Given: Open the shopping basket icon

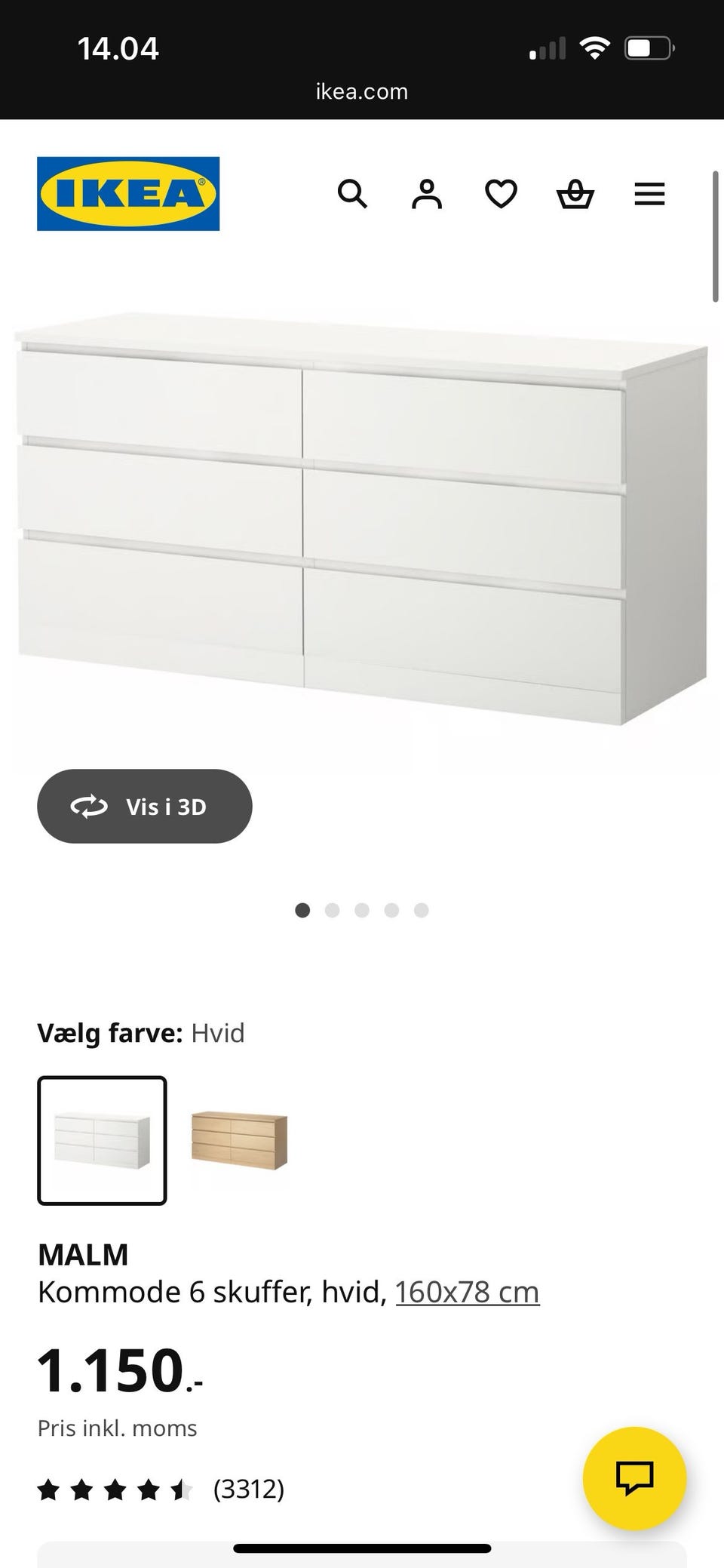Looking at the screenshot, I should tap(575, 195).
